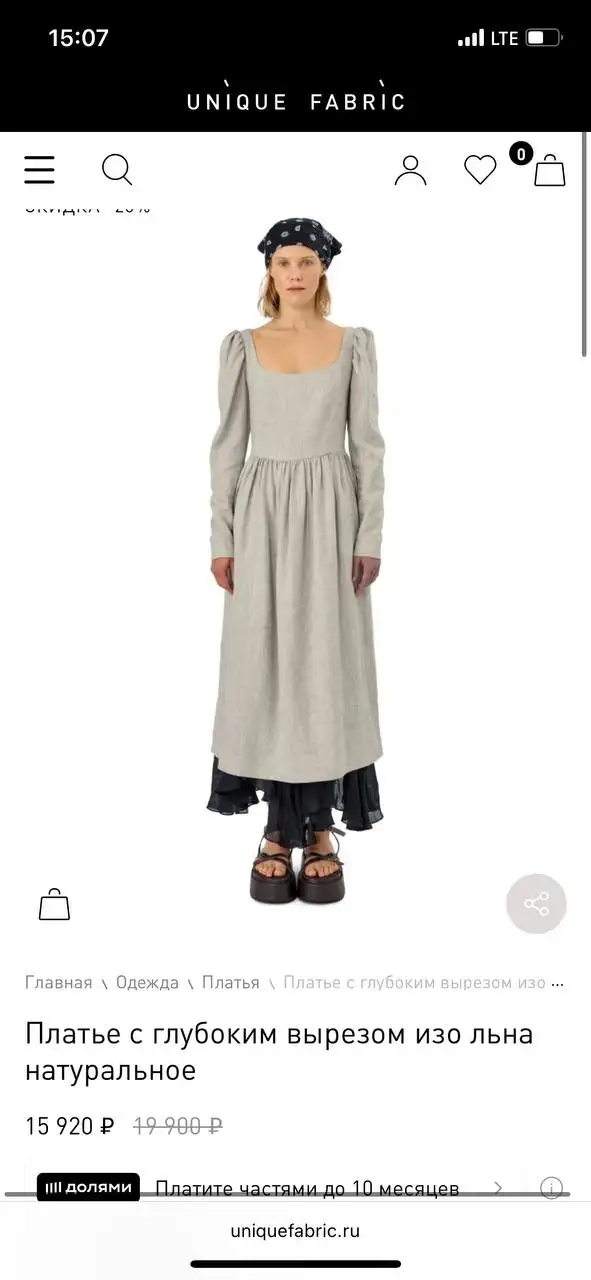Open the hamburger menu
Viewport: 591px width, 1280px height.
tap(40, 170)
